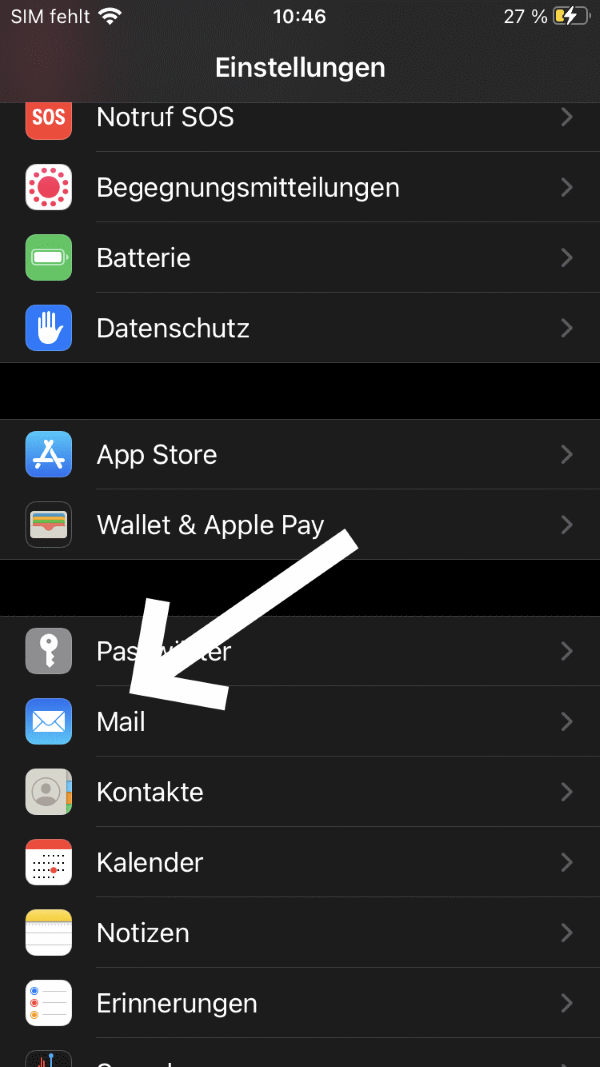Open Kontakte settings
This screenshot has width=600, height=1067.
click(x=300, y=792)
